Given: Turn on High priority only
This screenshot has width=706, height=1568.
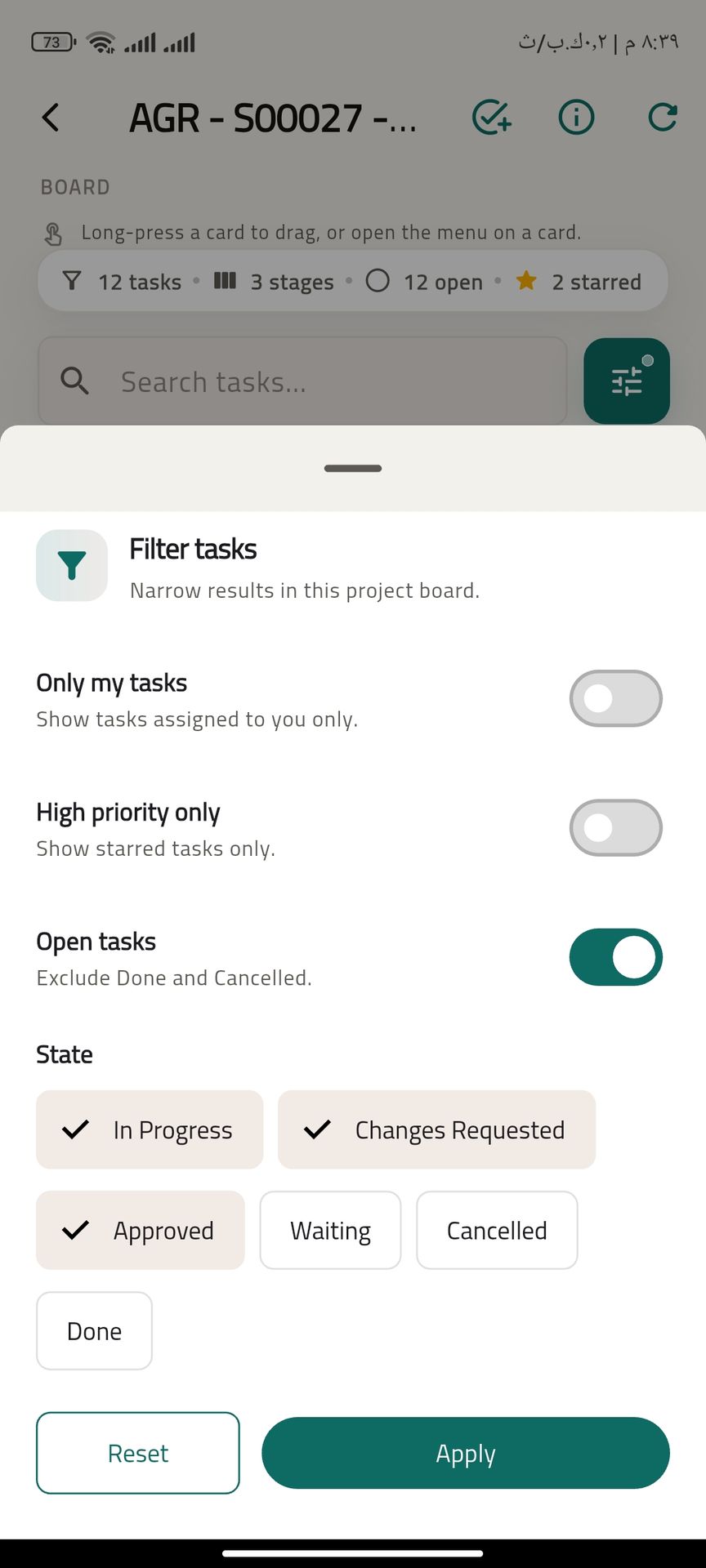Looking at the screenshot, I should [x=615, y=828].
